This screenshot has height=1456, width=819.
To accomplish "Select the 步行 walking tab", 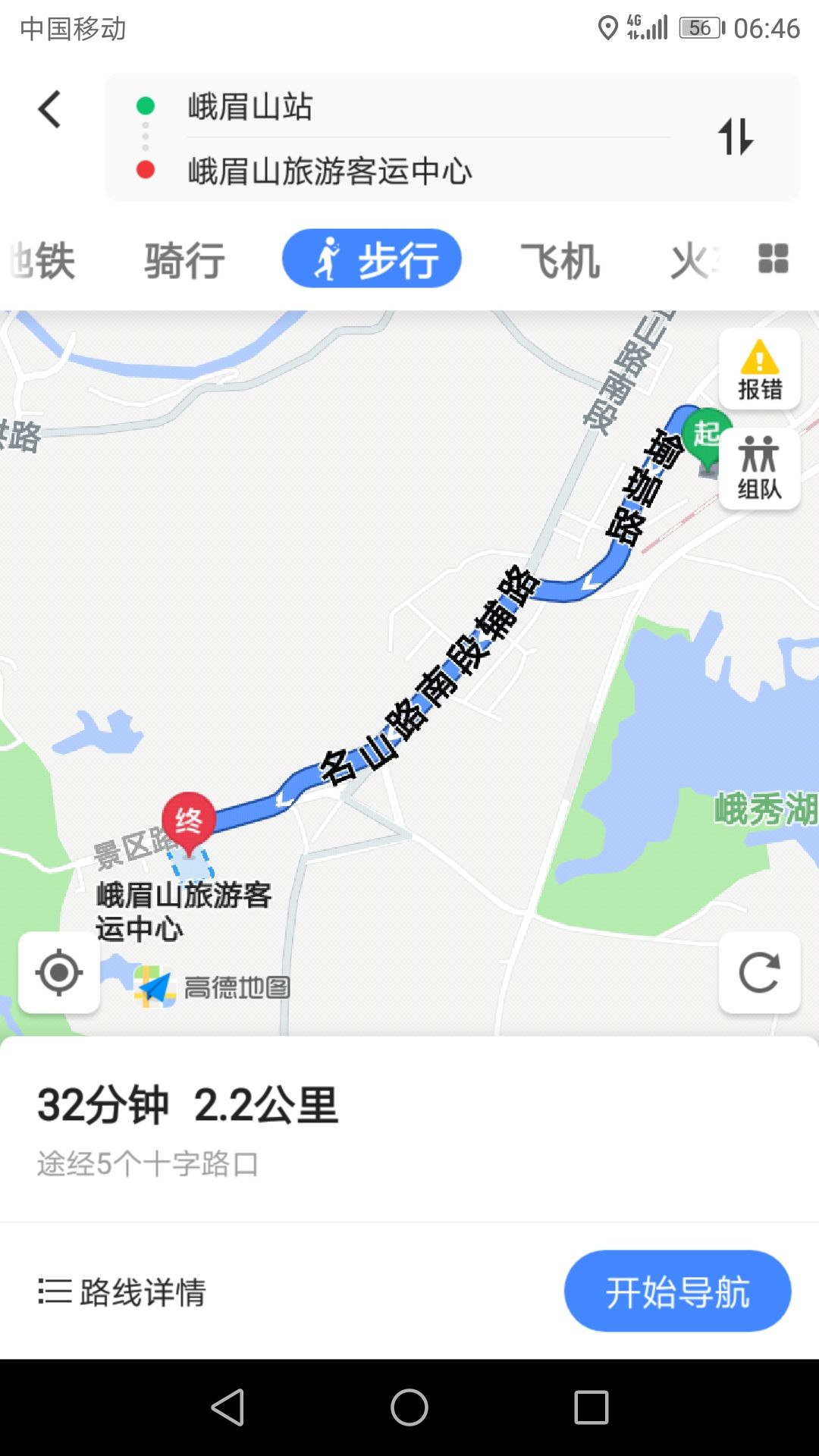I will (x=372, y=259).
